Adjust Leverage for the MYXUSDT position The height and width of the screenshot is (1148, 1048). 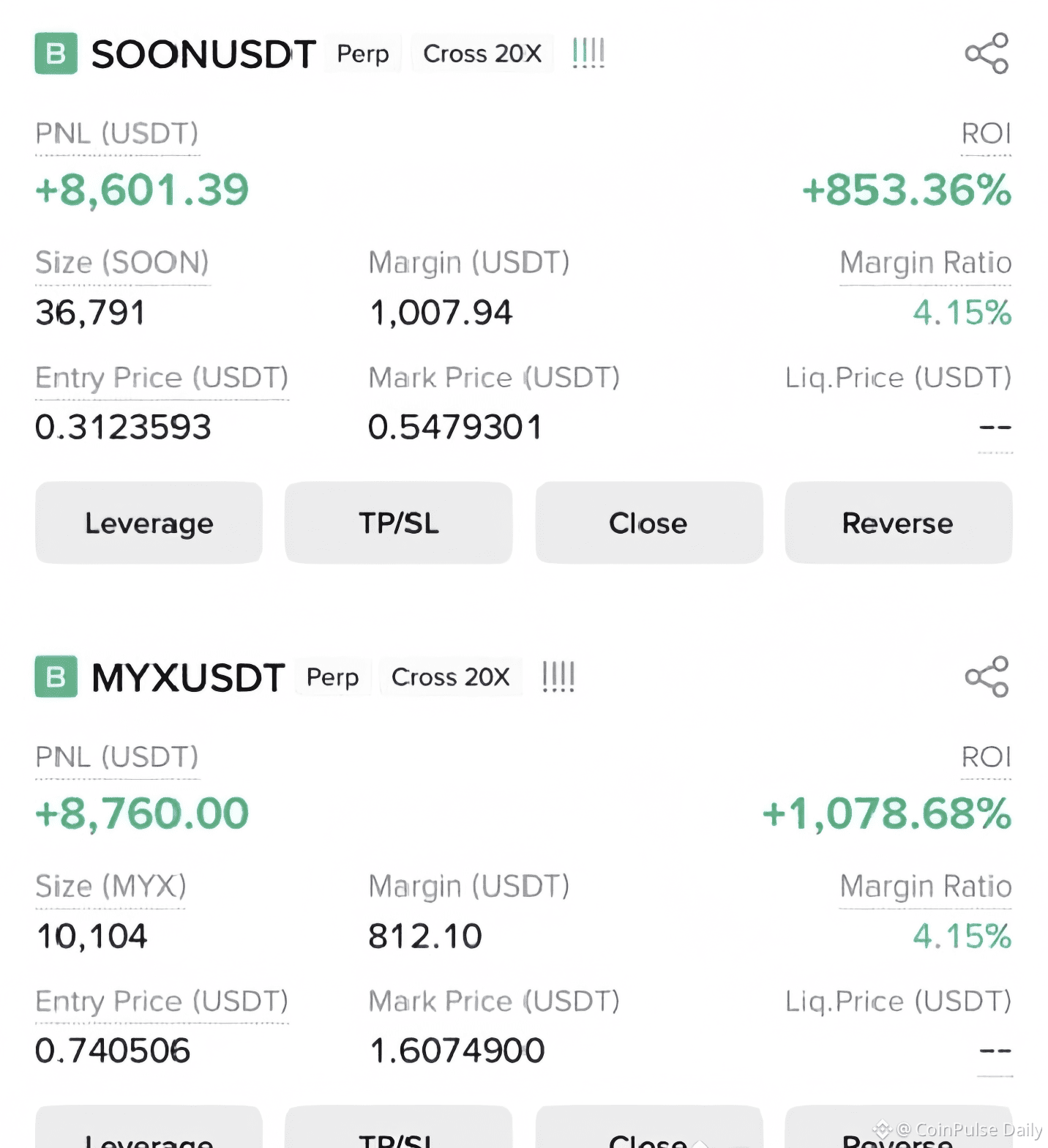[x=149, y=1133]
